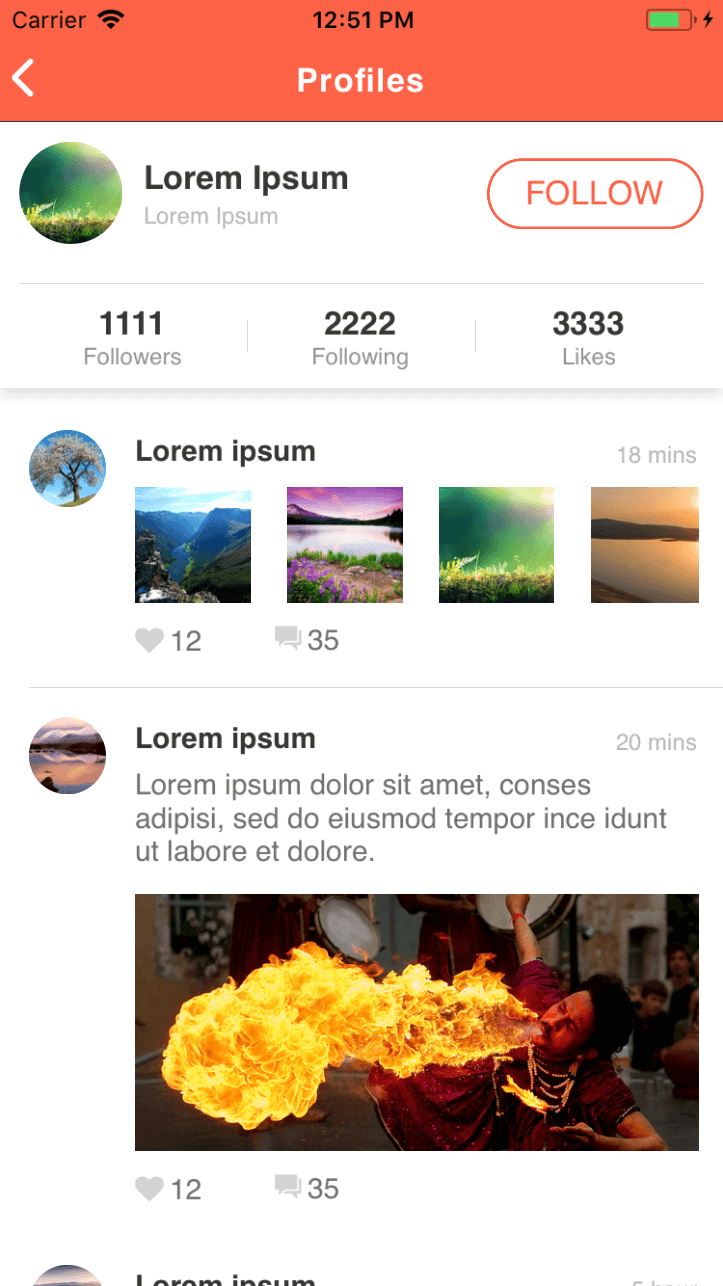Open the purple flowers lake photo

coord(345,545)
